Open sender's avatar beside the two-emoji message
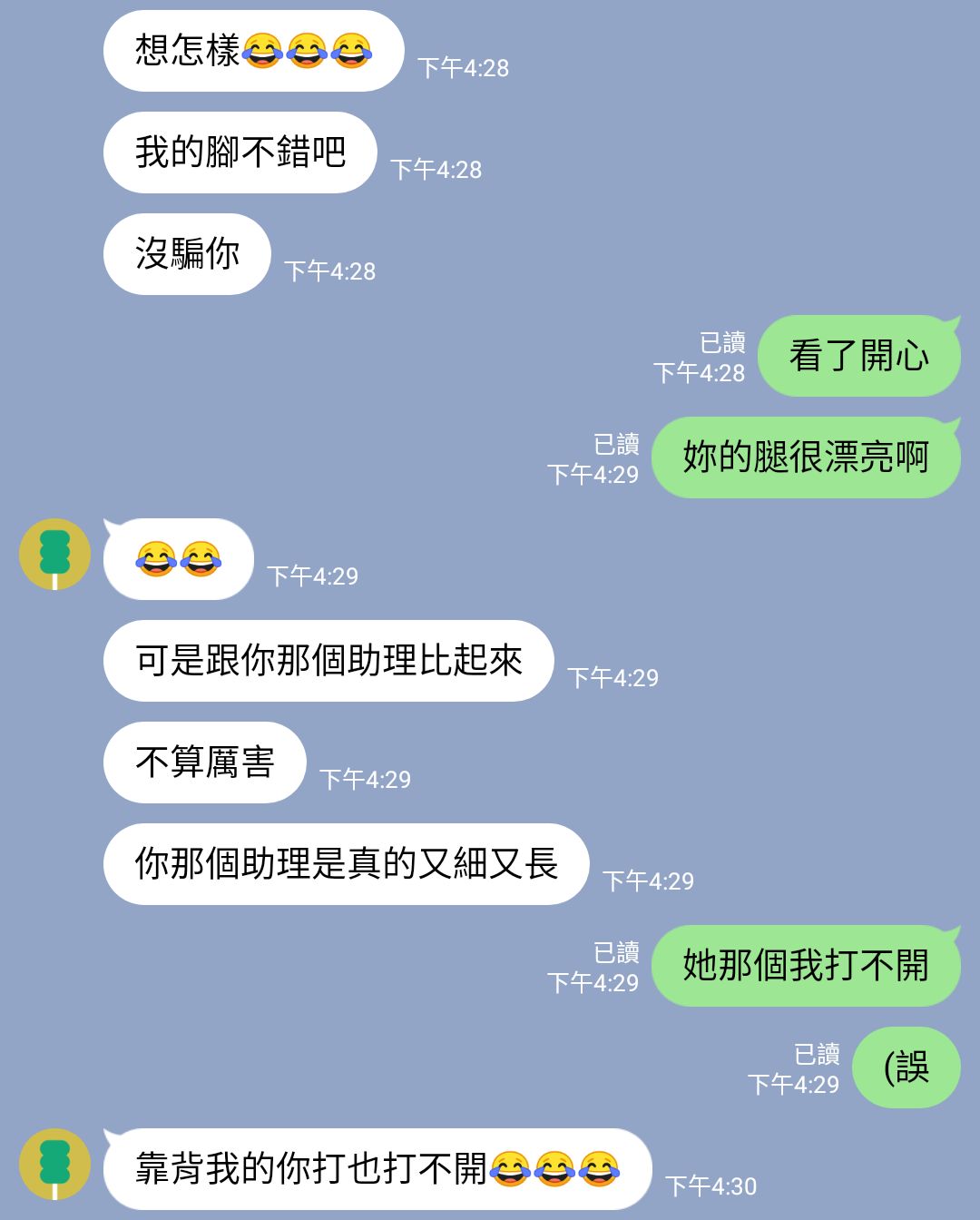 [x=54, y=555]
